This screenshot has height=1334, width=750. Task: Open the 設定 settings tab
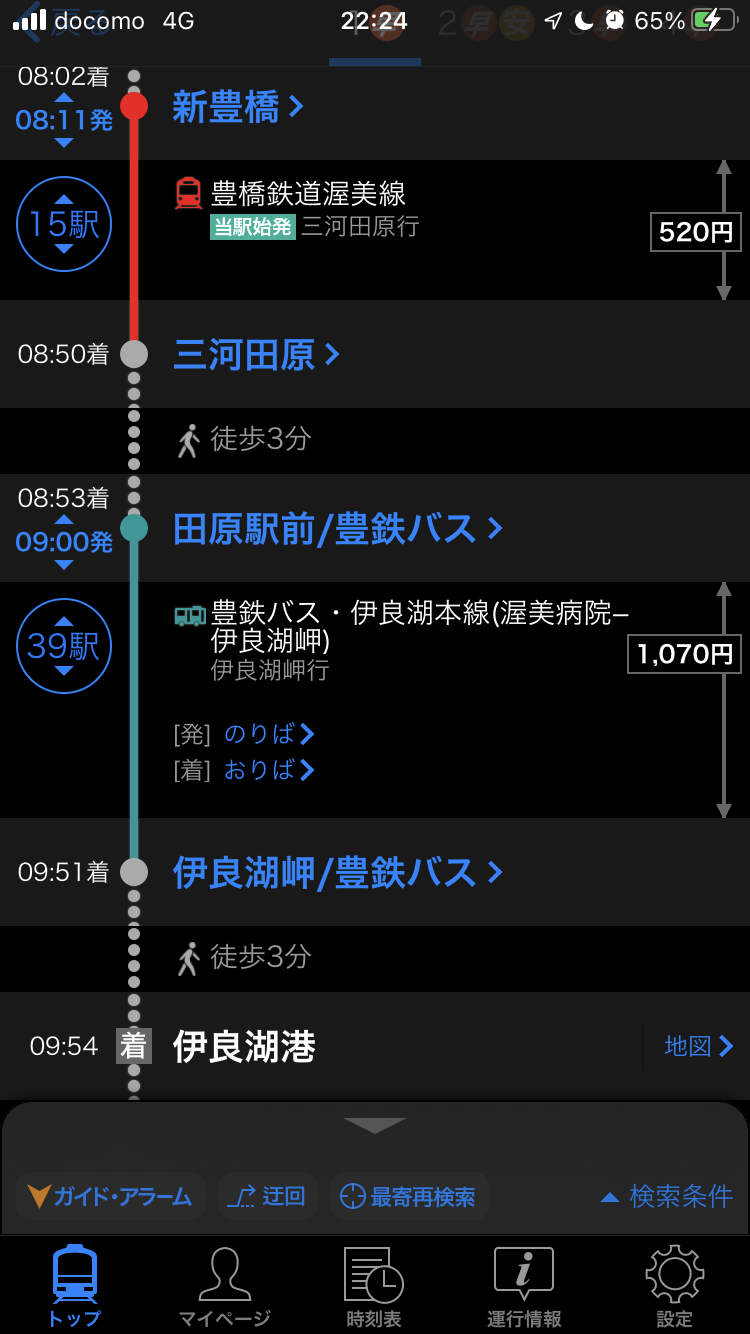[x=674, y=1286]
